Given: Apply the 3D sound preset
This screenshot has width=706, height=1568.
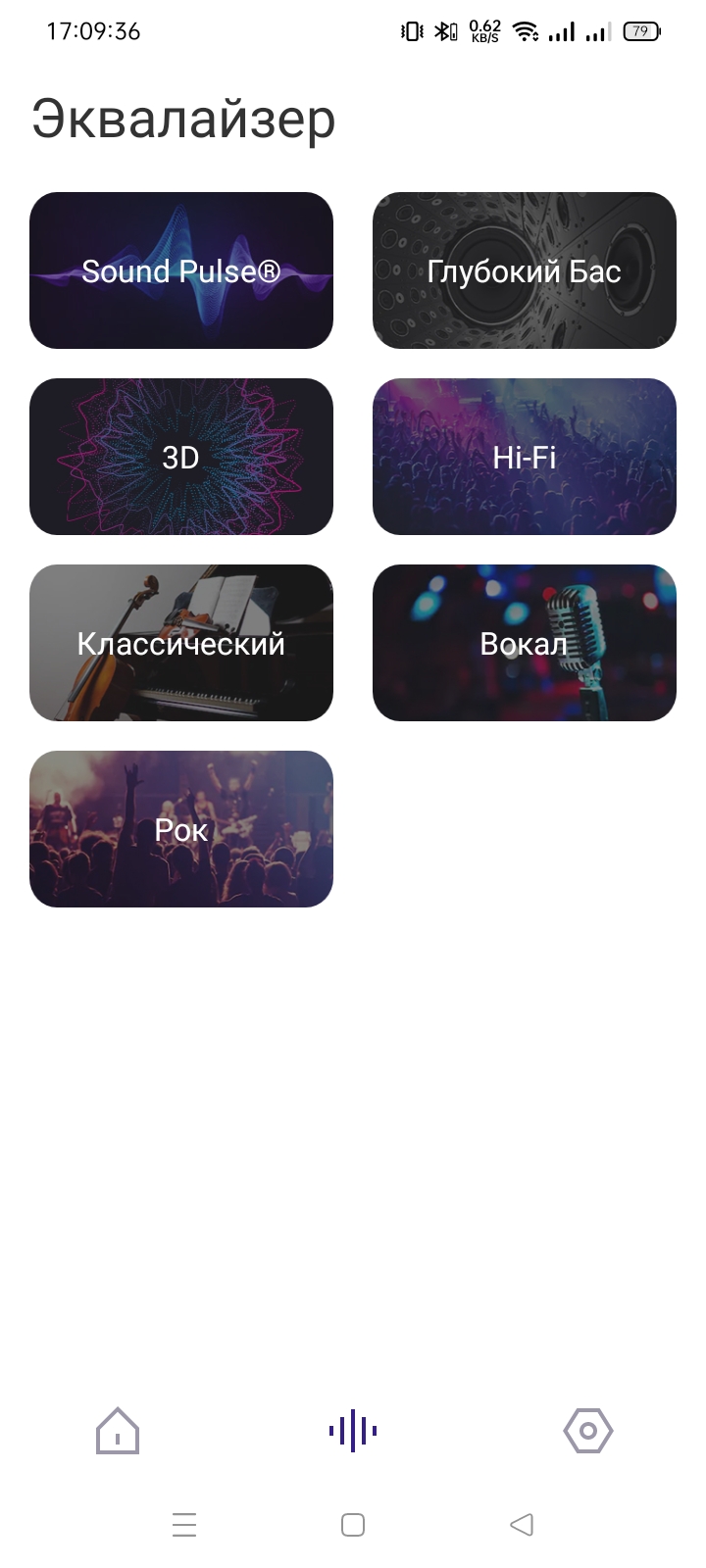Looking at the screenshot, I should click(x=181, y=457).
